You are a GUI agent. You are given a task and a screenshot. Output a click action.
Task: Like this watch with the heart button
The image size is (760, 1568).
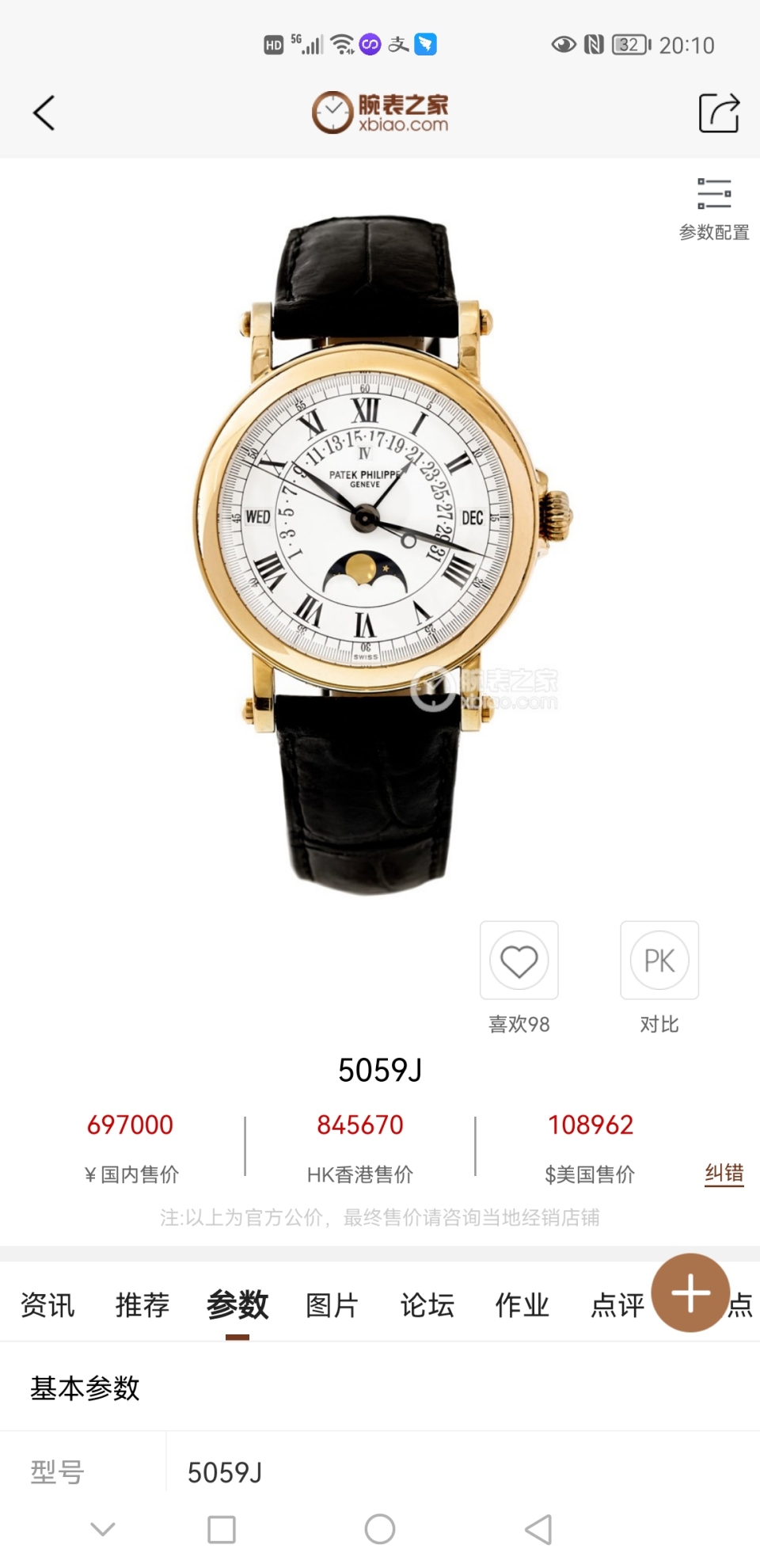click(519, 961)
